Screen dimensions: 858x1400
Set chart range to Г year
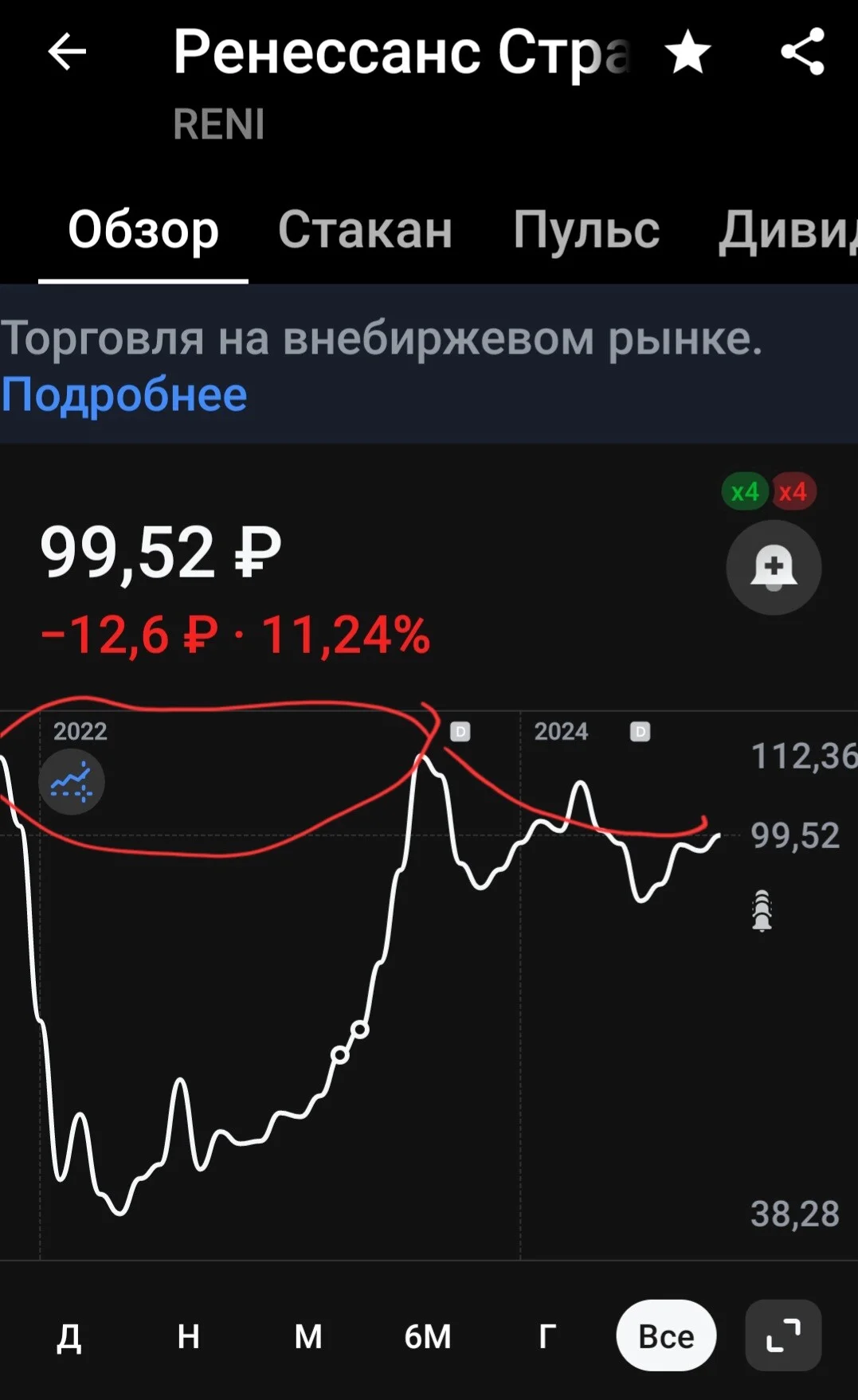547,1336
